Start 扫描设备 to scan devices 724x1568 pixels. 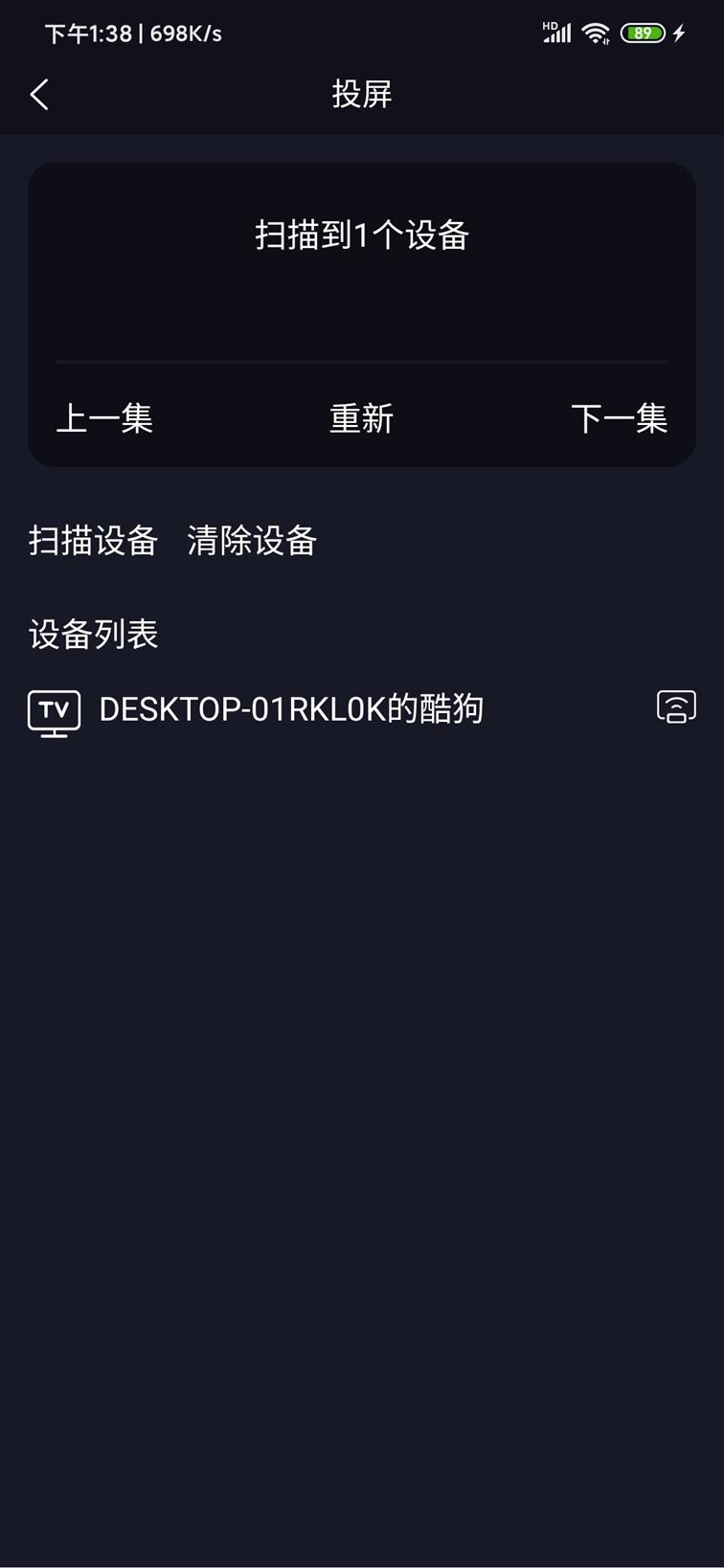[x=93, y=541]
